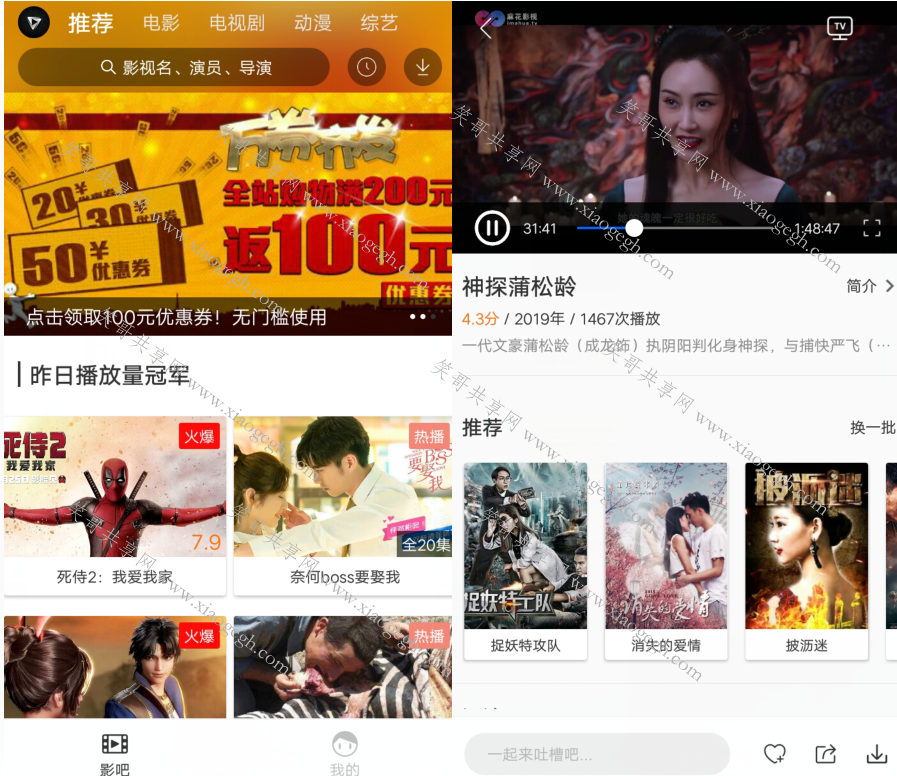897x776 pixels.
Task: Switch to the 电视剧 tab
Action: [x=237, y=23]
